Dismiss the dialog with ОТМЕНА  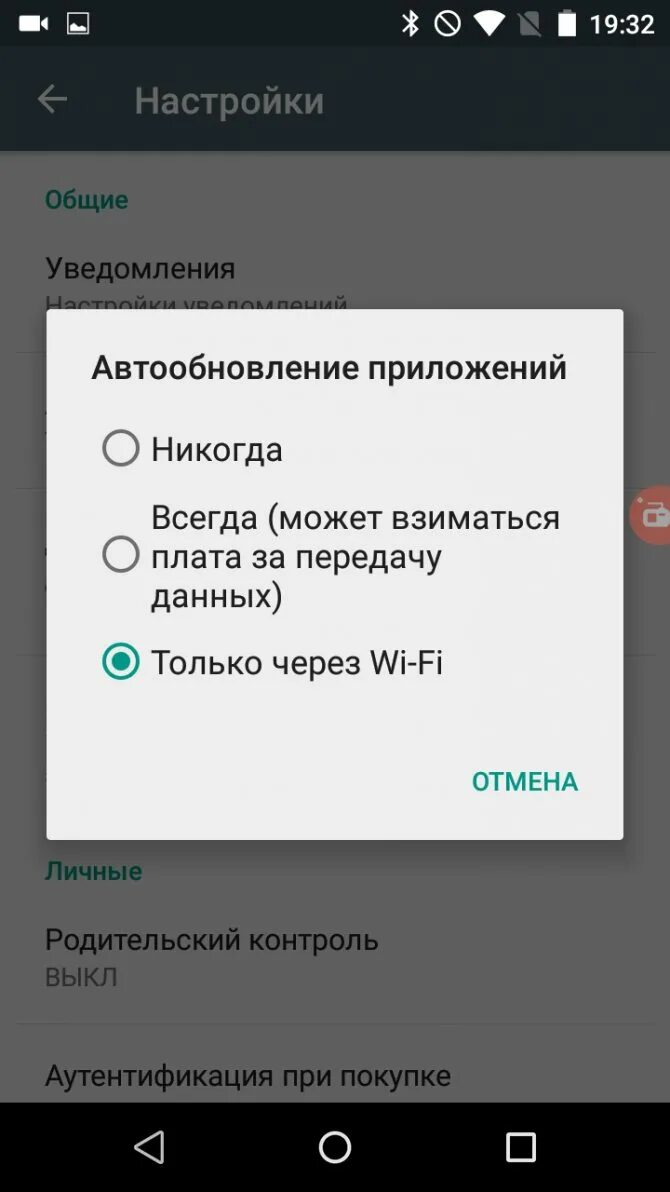point(525,781)
